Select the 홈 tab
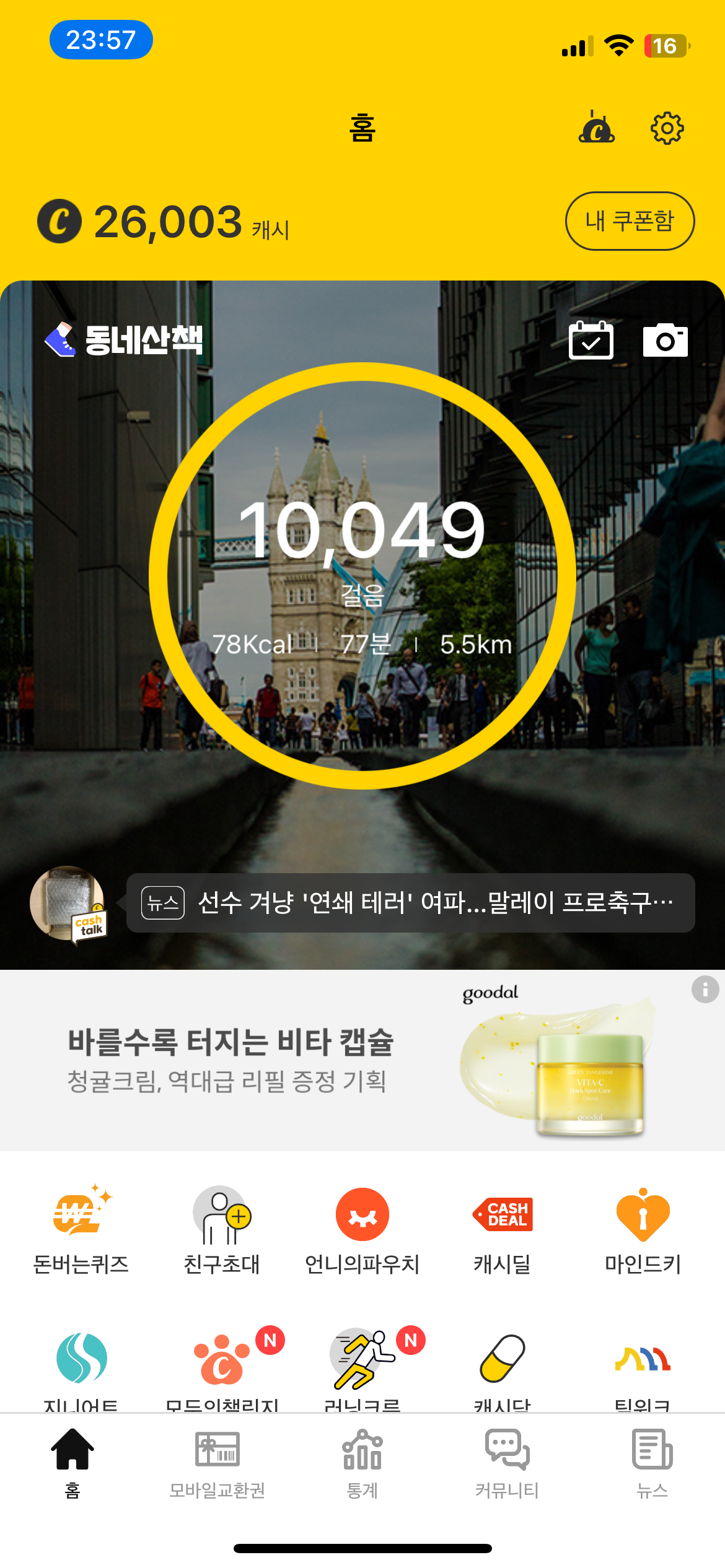The image size is (725, 1568). (x=72, y=1463)
